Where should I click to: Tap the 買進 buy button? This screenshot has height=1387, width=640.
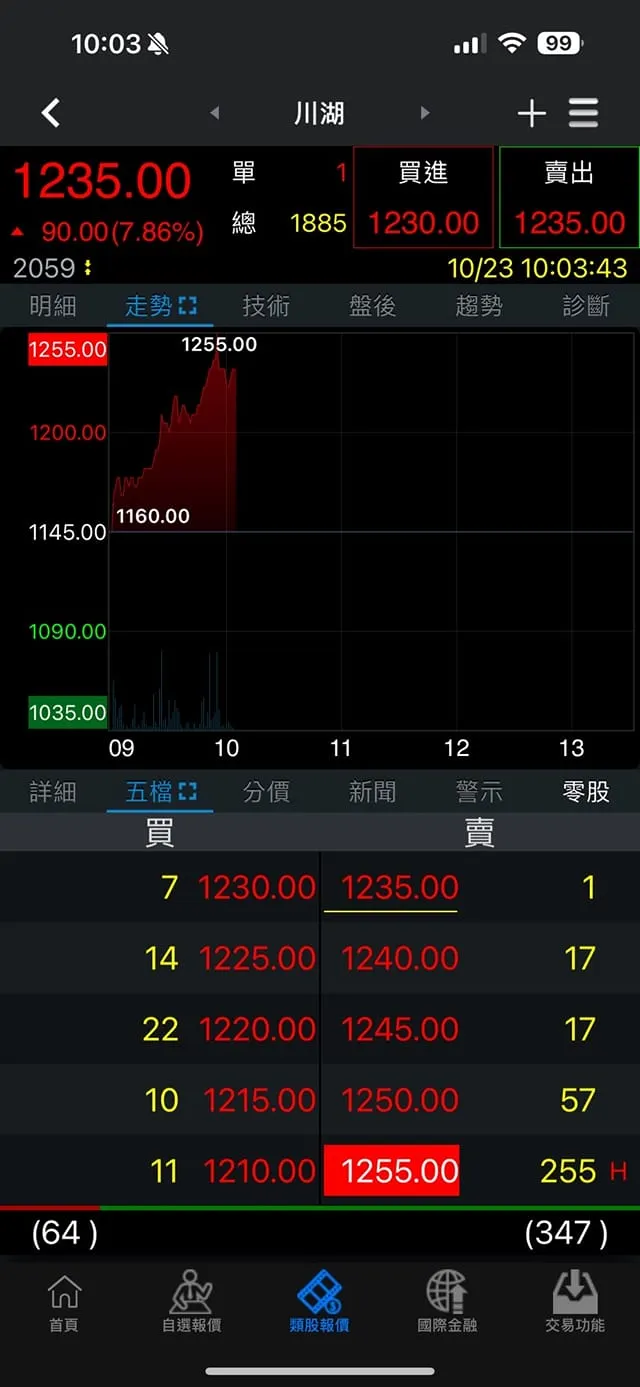tap(423, 198)
